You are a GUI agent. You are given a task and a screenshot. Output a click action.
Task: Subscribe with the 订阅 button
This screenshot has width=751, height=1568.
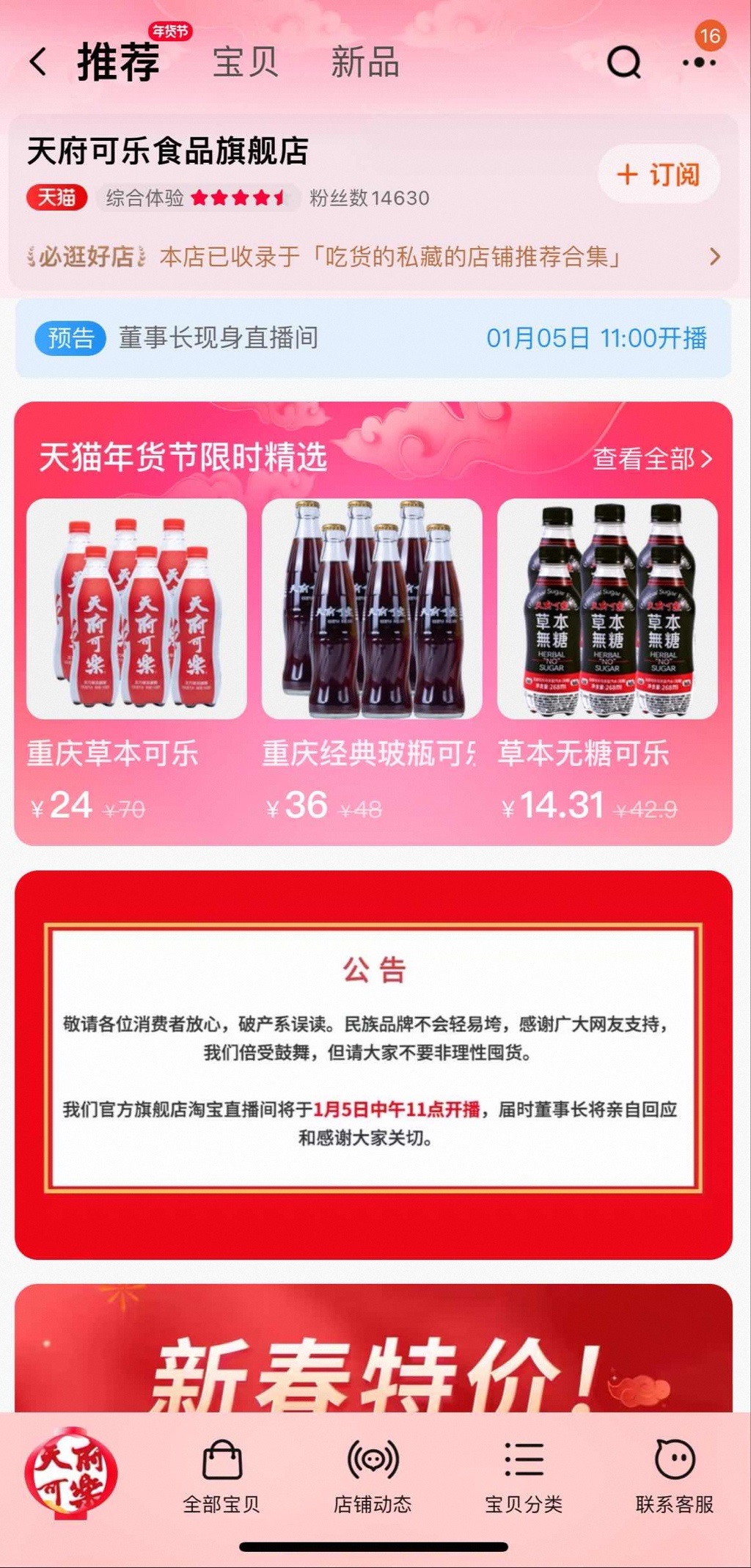tap(659, 175)
